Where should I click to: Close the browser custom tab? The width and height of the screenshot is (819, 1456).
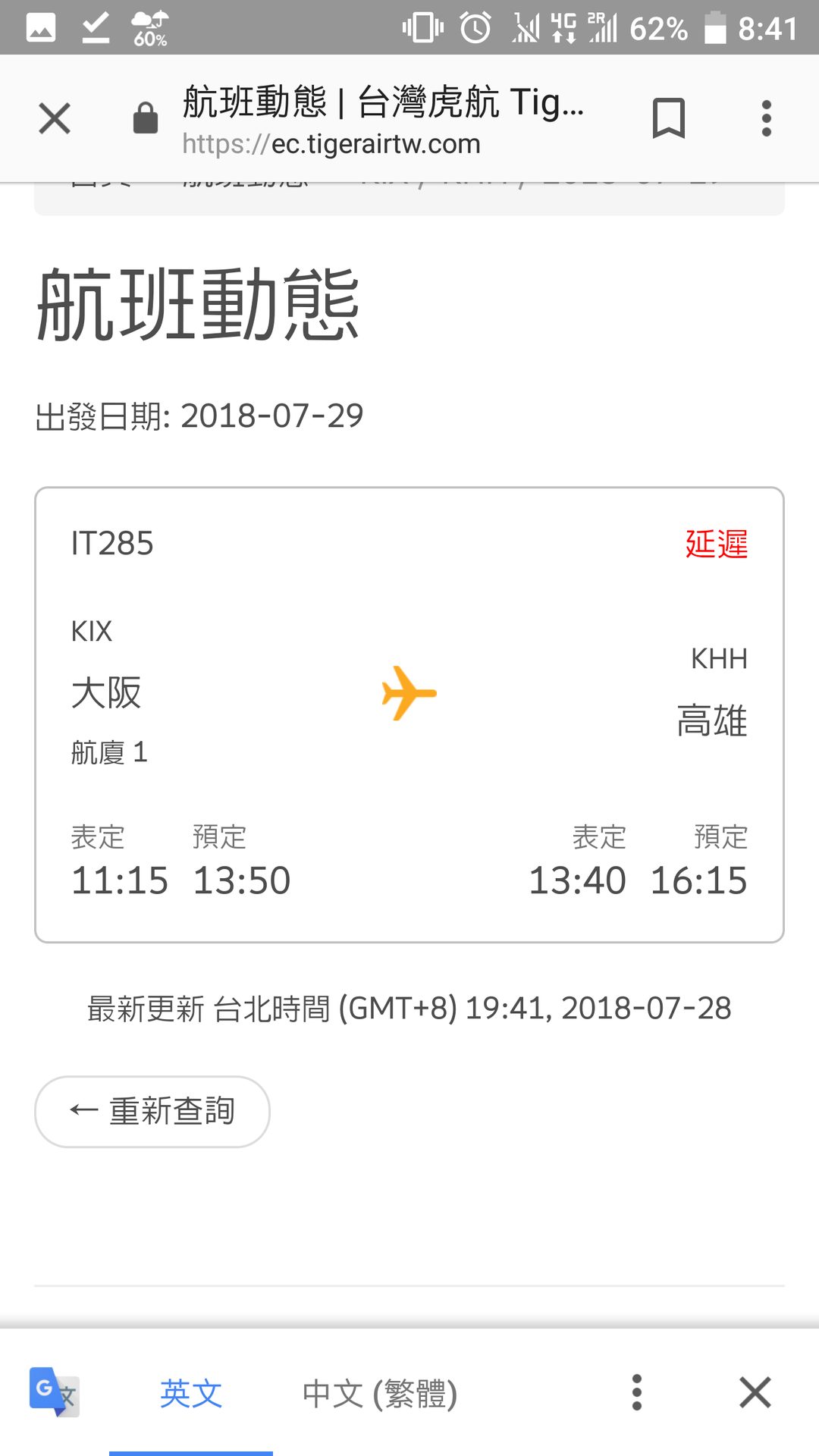55,119
